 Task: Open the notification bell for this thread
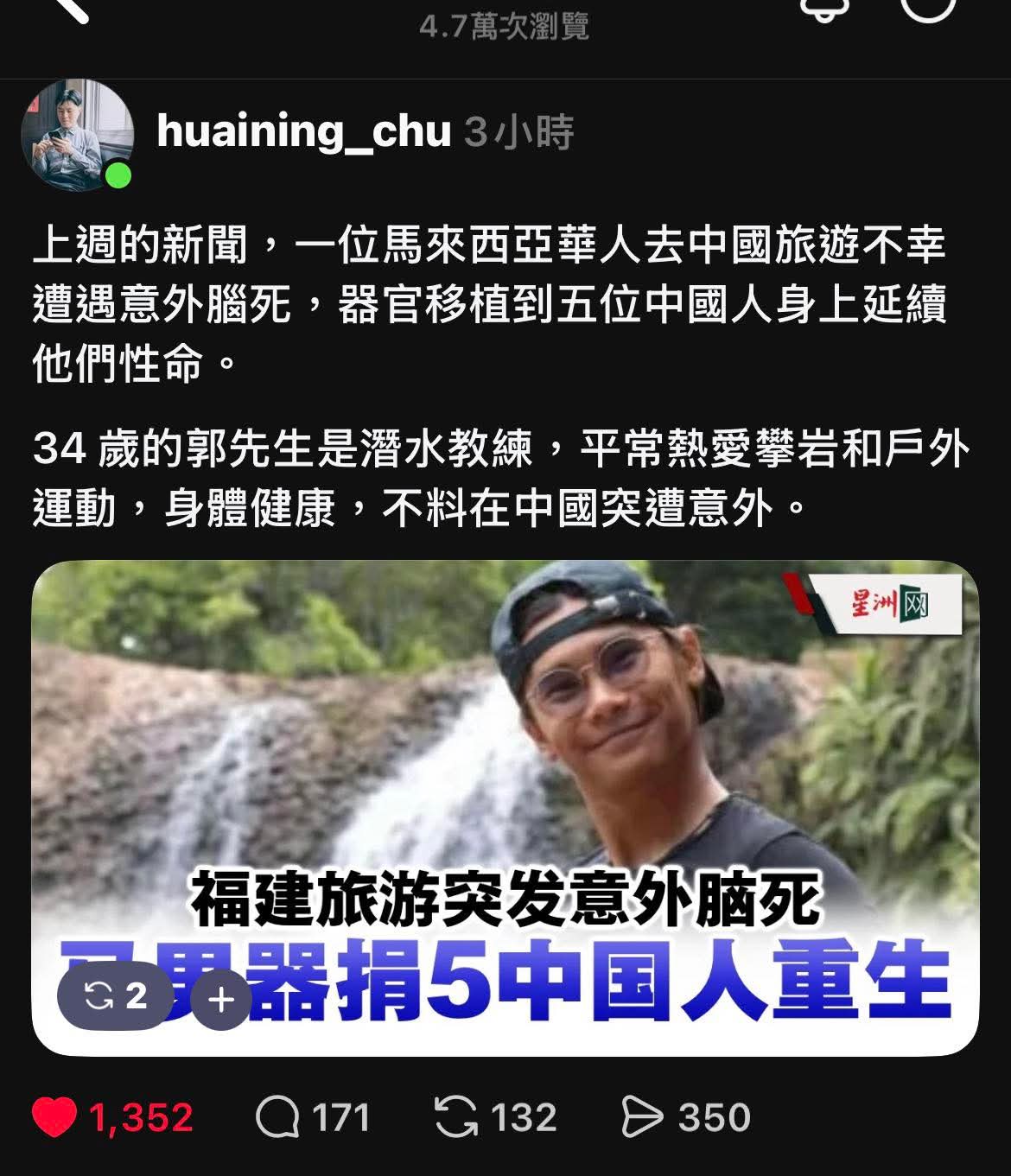point(823,9)
